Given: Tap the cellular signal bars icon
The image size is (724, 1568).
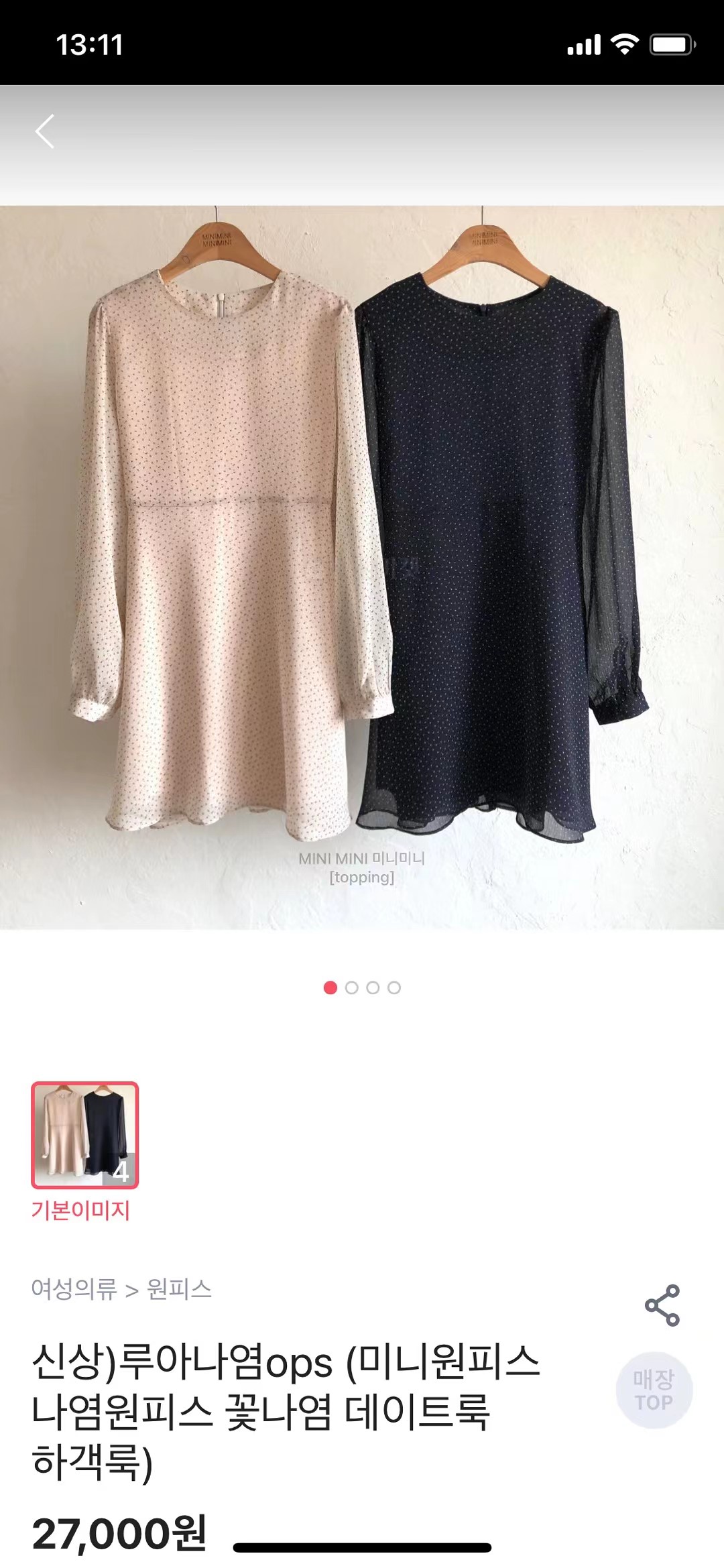Looking at the screenshot, I should coord(583,42).
